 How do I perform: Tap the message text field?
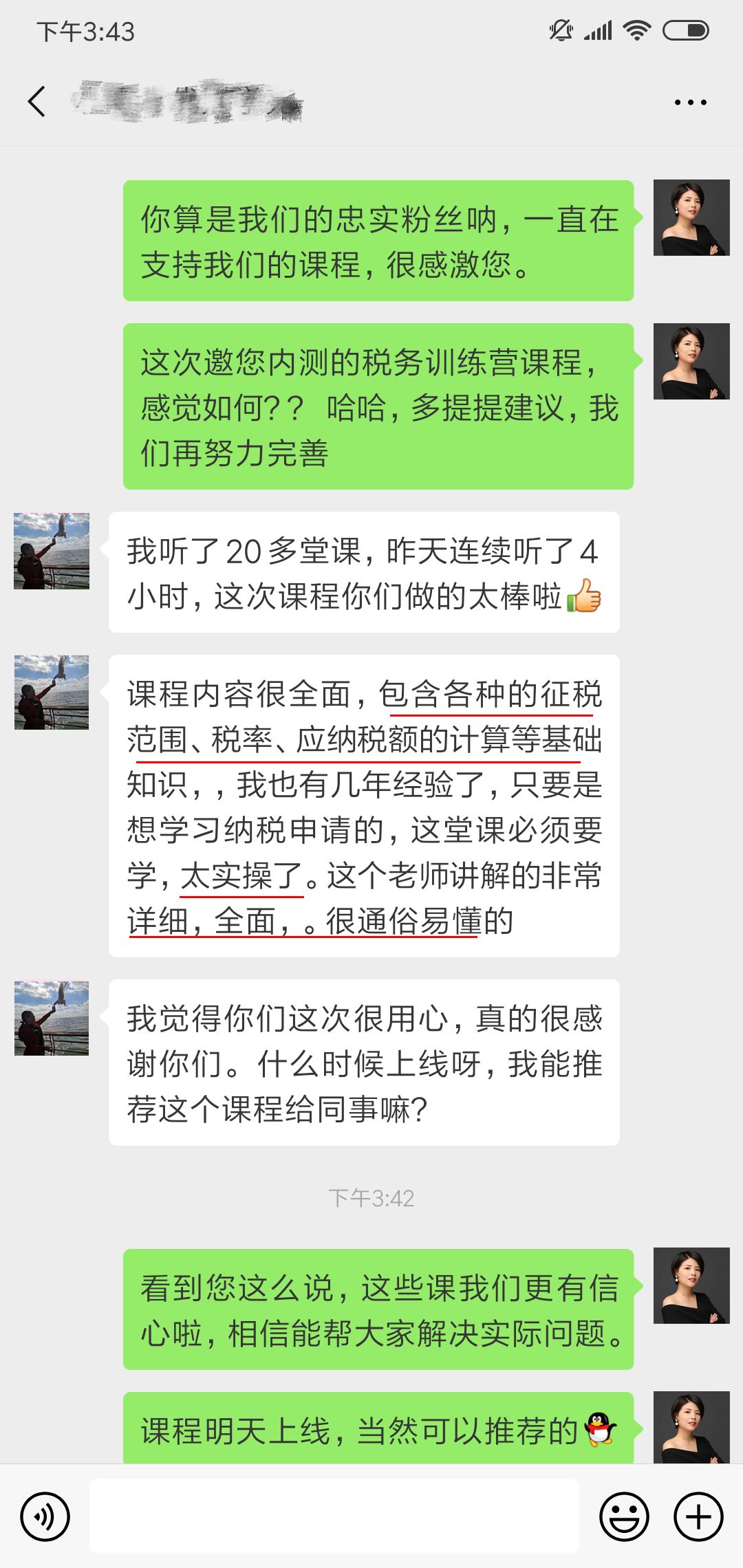pyautogui.click(x=334, y=1516)
